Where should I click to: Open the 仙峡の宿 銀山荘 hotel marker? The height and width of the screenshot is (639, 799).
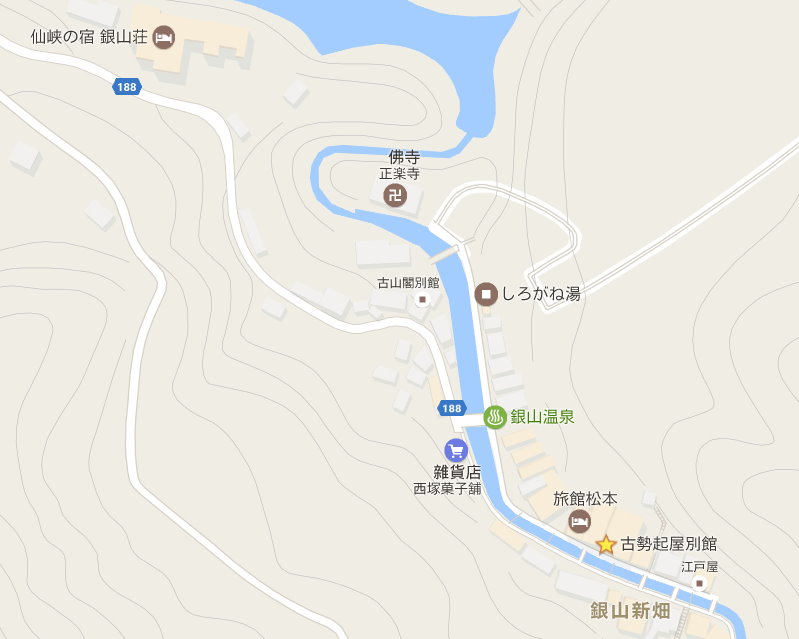click(164, 38)
